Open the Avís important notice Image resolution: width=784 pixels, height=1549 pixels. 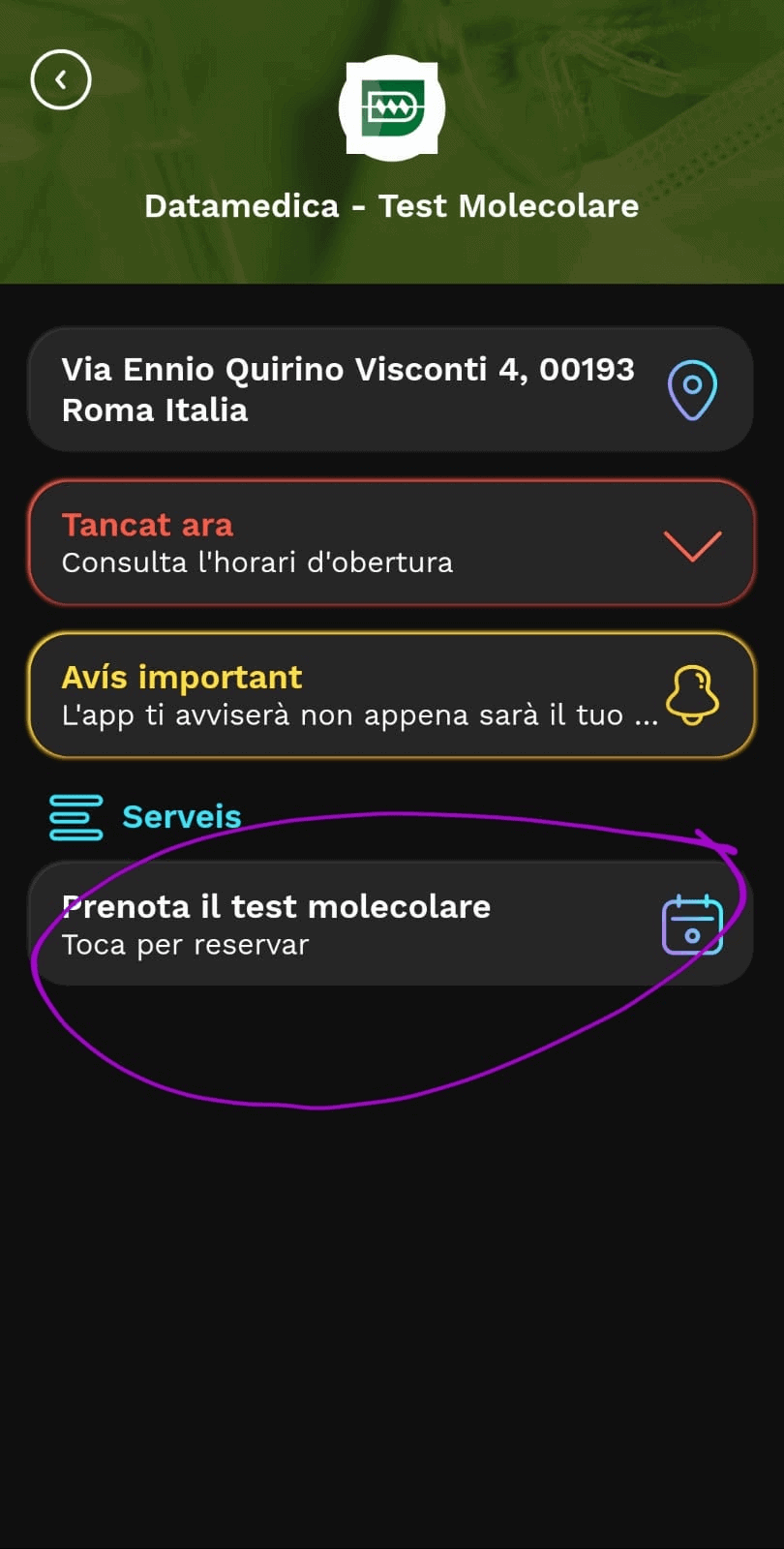(390, 695)
